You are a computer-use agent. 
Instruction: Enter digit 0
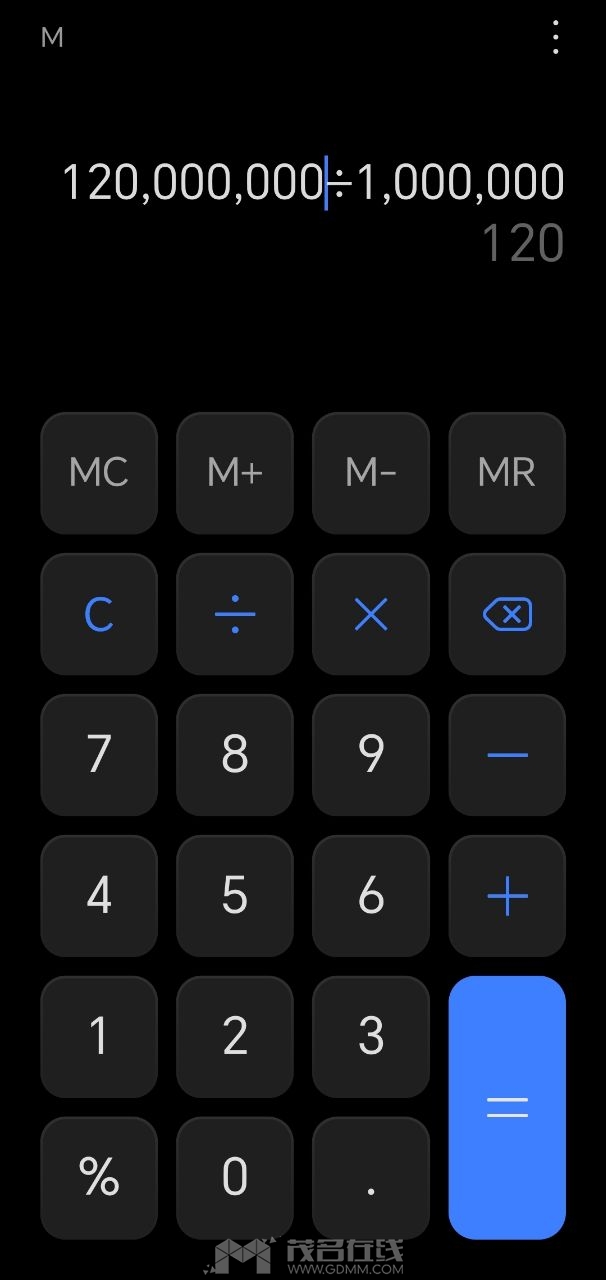[x=235, y=1178]
